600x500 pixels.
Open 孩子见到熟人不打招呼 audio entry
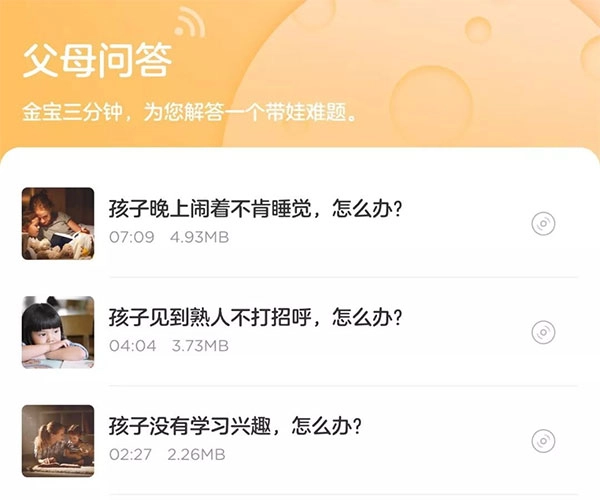[x=255, y=318]
